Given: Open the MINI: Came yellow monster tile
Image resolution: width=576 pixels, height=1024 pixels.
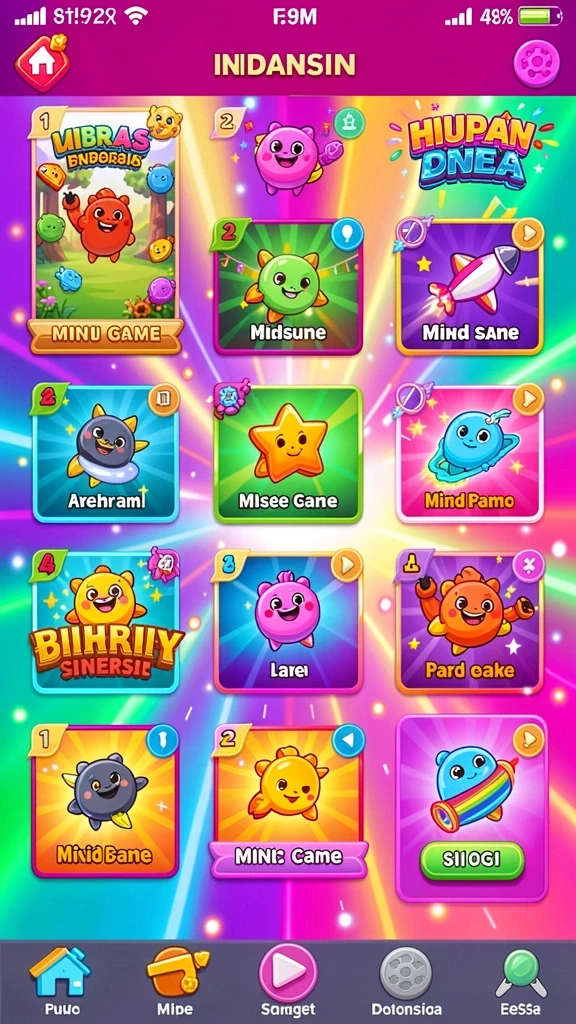Looking at the screenshot, I should click(288, 802).
